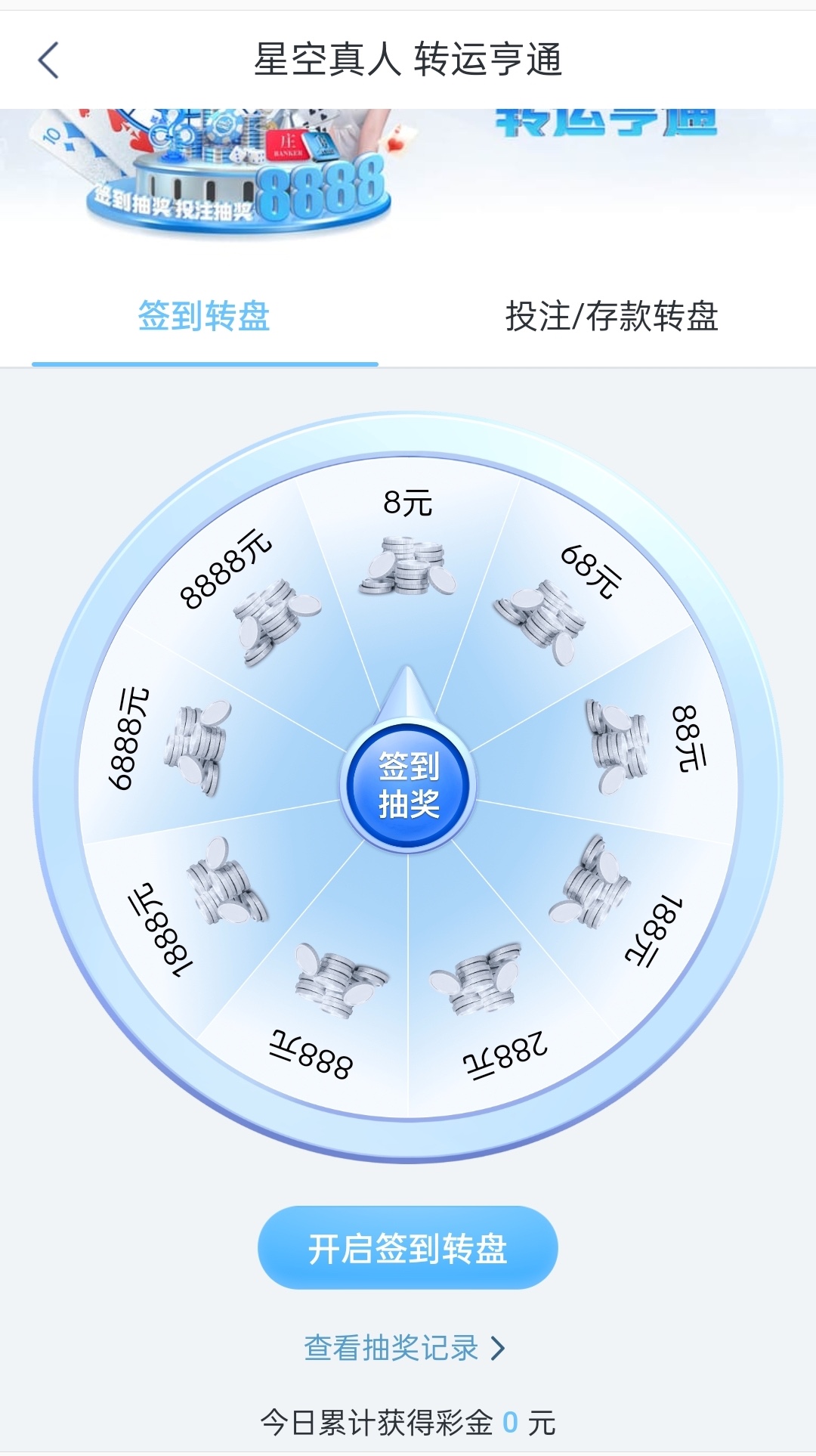Open 查看抽奖记录 link

(404, 1348)
